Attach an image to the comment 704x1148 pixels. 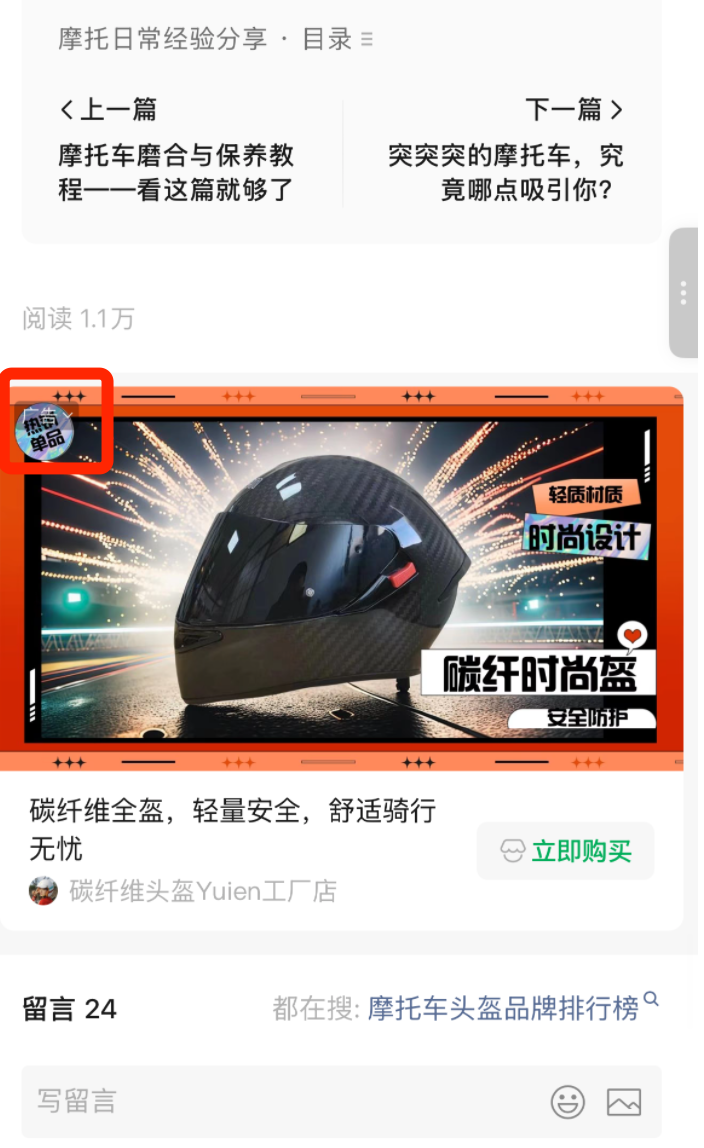(624, 1102)
